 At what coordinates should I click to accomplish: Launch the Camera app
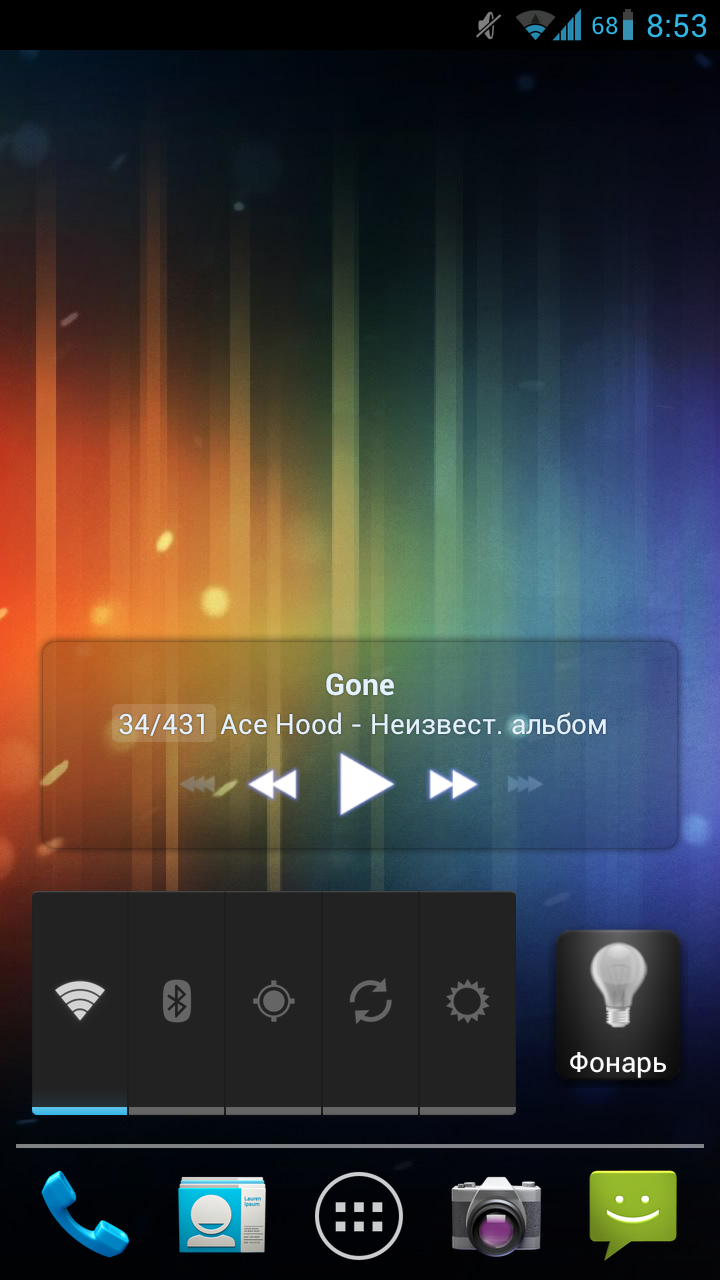pos(496,1215)
